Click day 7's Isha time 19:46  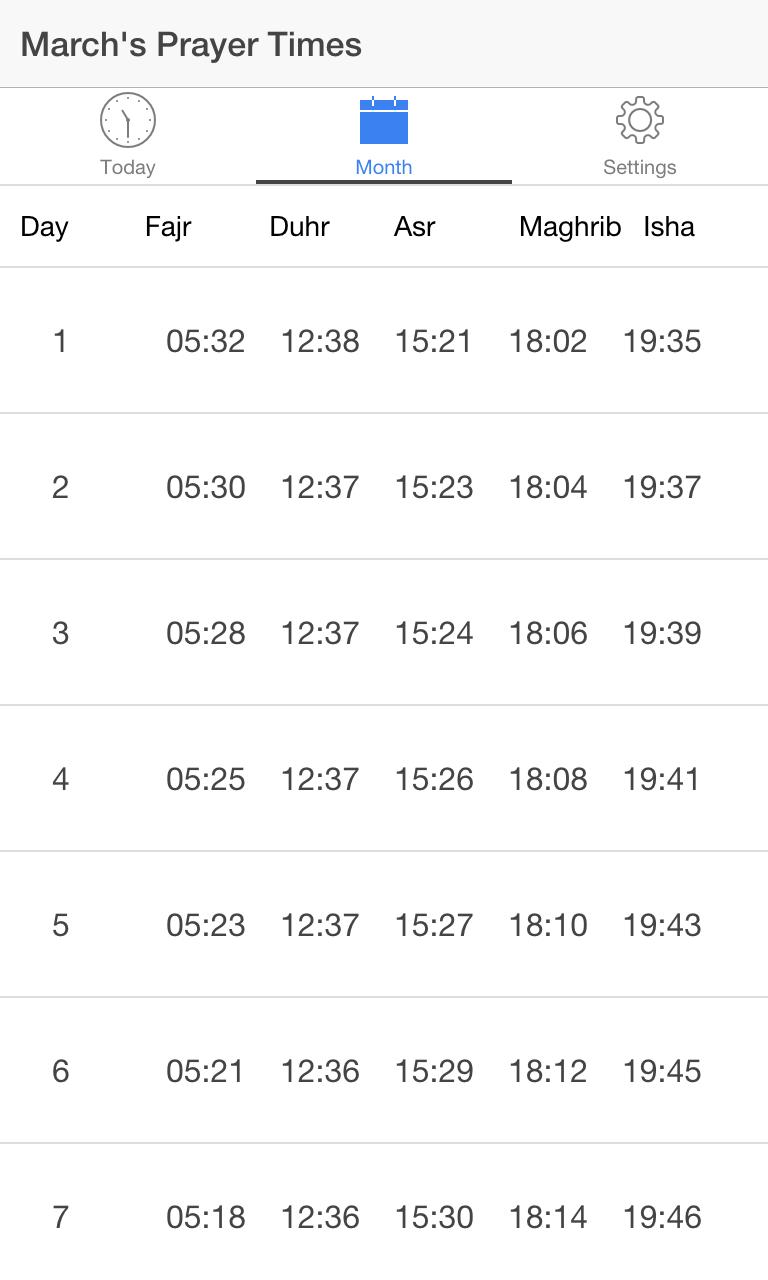(x=662, y=1217)
